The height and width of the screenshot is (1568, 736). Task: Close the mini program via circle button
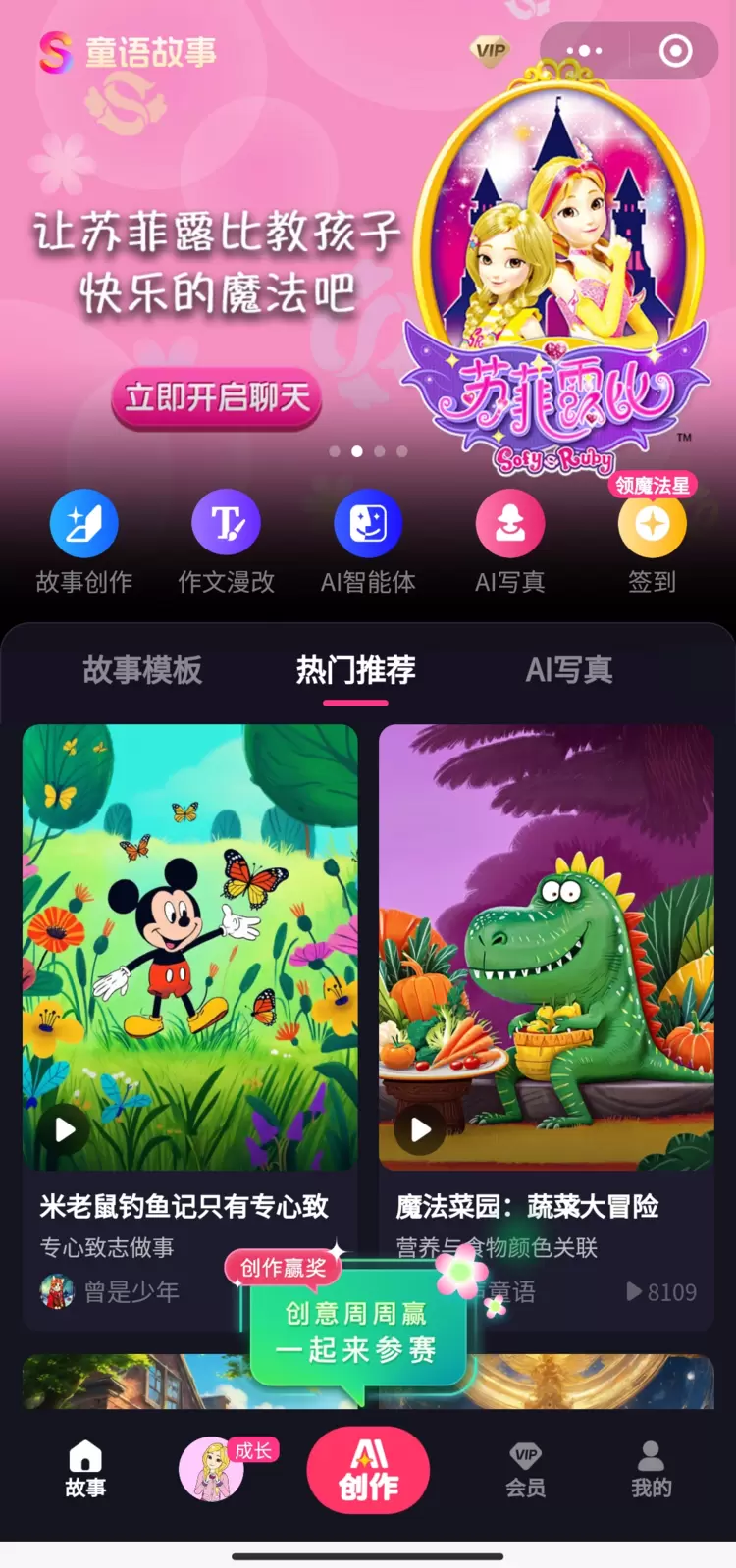pyautogui.click(x=675, y=51)
